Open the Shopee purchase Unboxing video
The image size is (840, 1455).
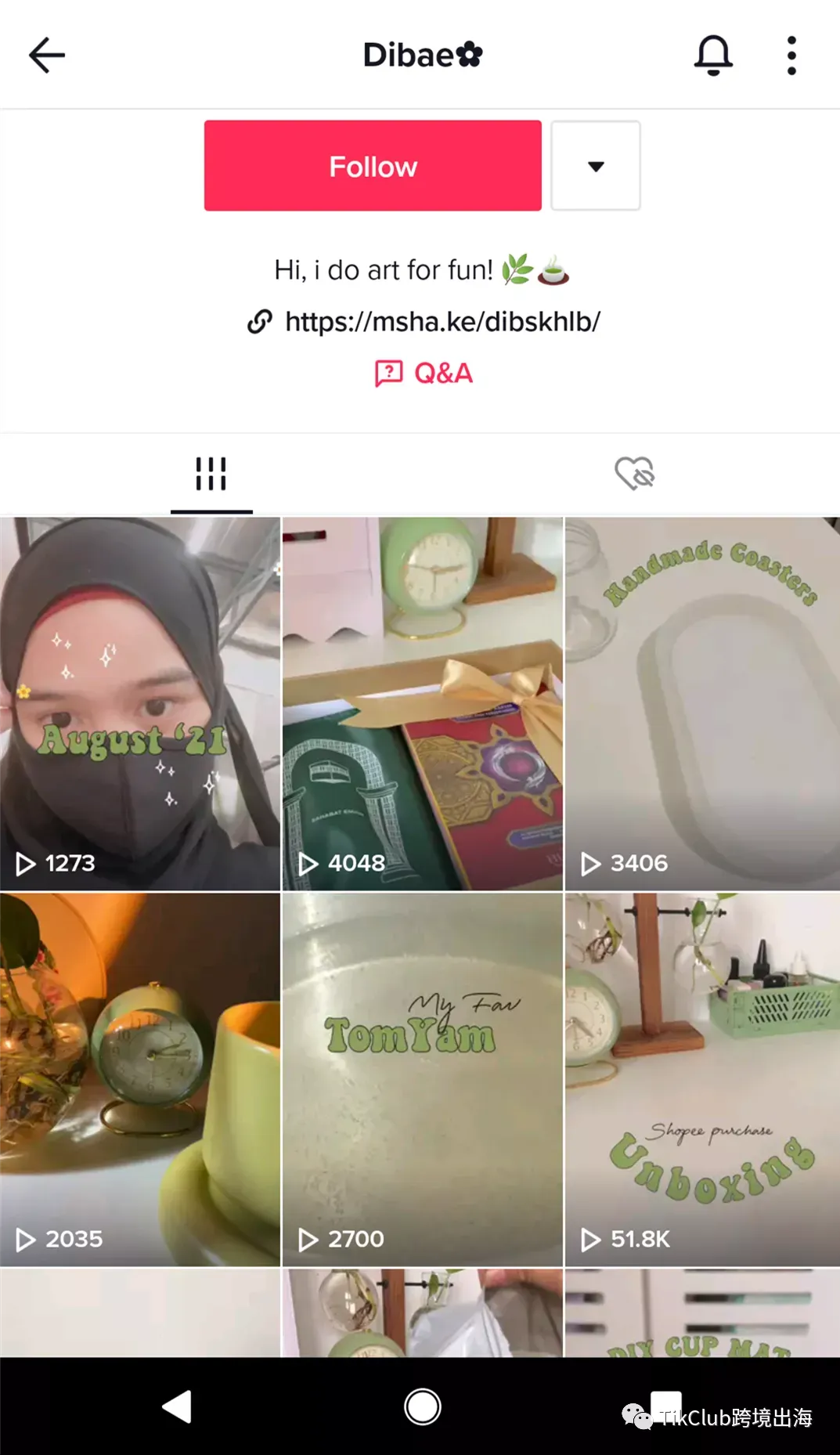point(702,1079)
